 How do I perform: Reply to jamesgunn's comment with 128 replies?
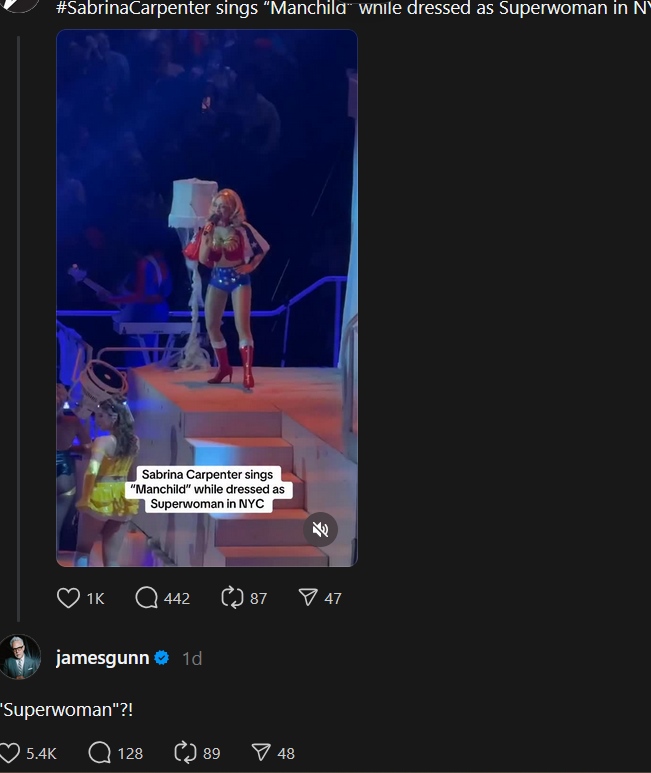(x=100, y=753)
